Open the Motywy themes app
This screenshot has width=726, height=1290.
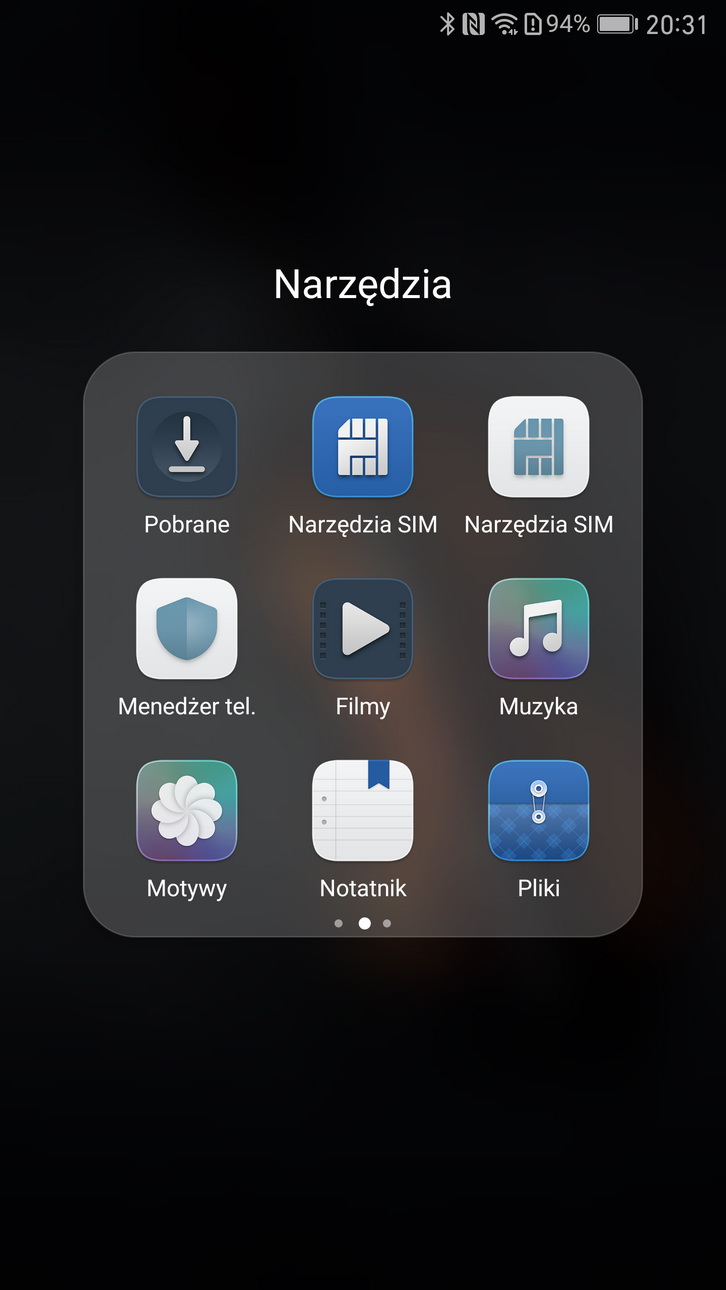point(187,811)
